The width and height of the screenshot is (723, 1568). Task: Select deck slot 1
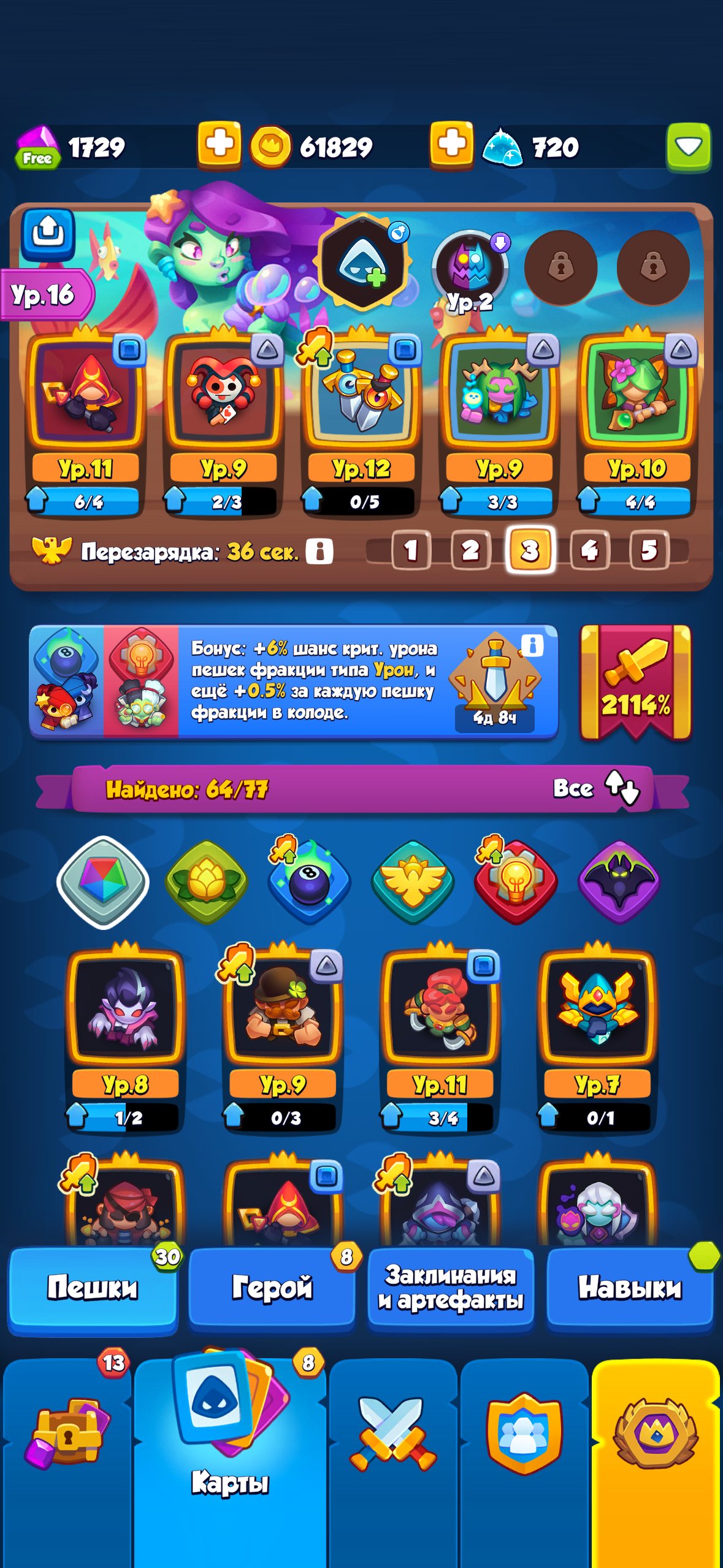(410, 550)
